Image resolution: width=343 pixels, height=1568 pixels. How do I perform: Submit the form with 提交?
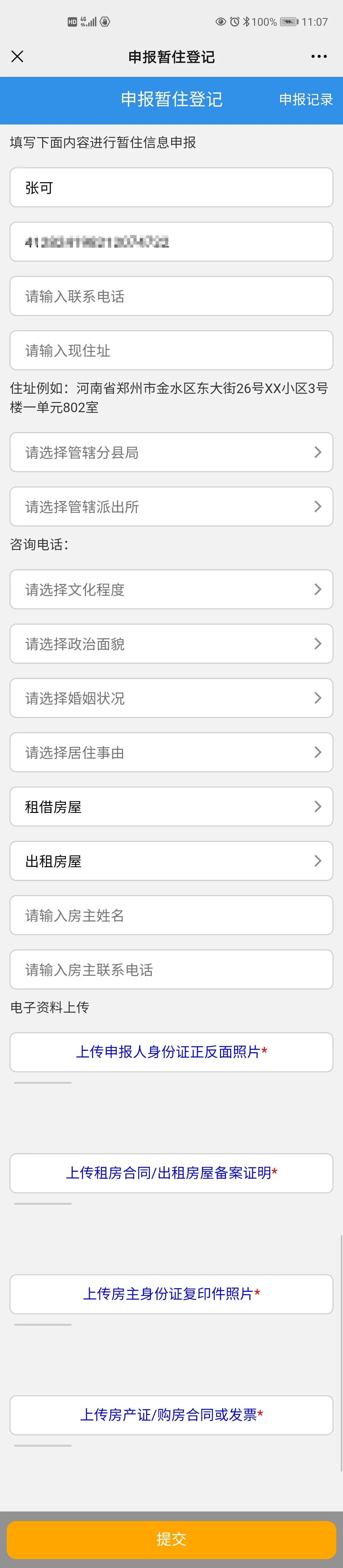(171, 1539)
